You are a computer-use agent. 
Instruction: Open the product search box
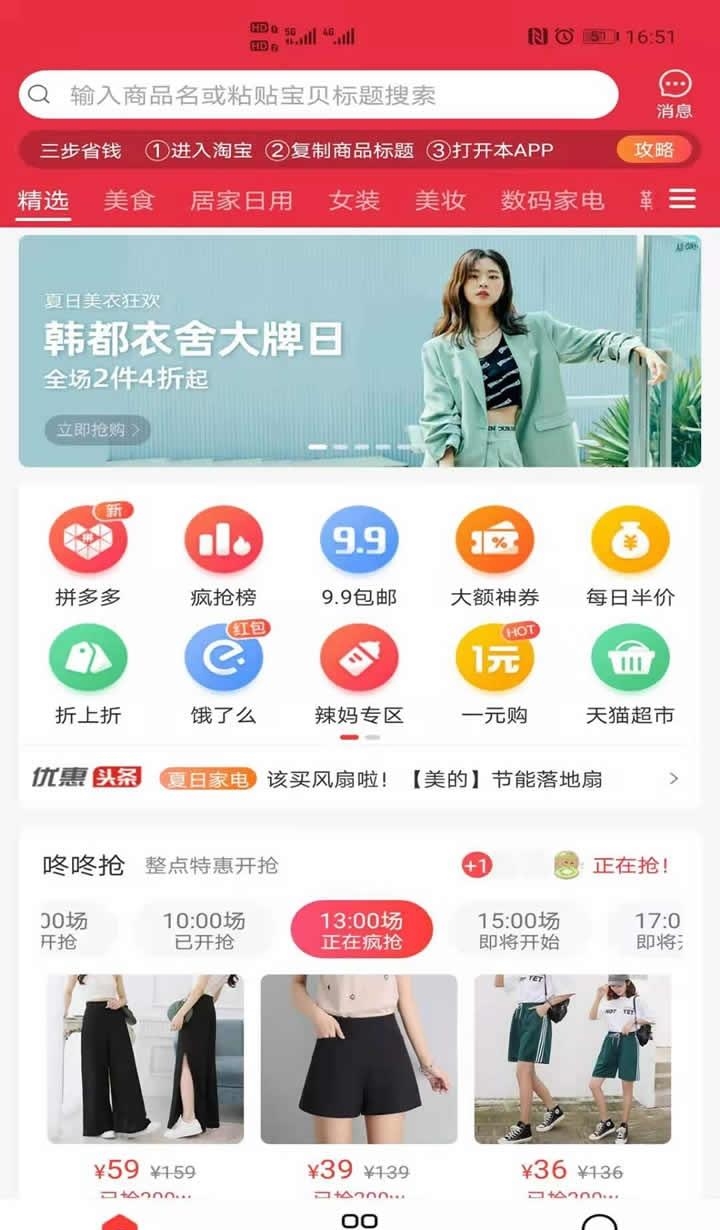pyautogui.click(x=318, y=95)
